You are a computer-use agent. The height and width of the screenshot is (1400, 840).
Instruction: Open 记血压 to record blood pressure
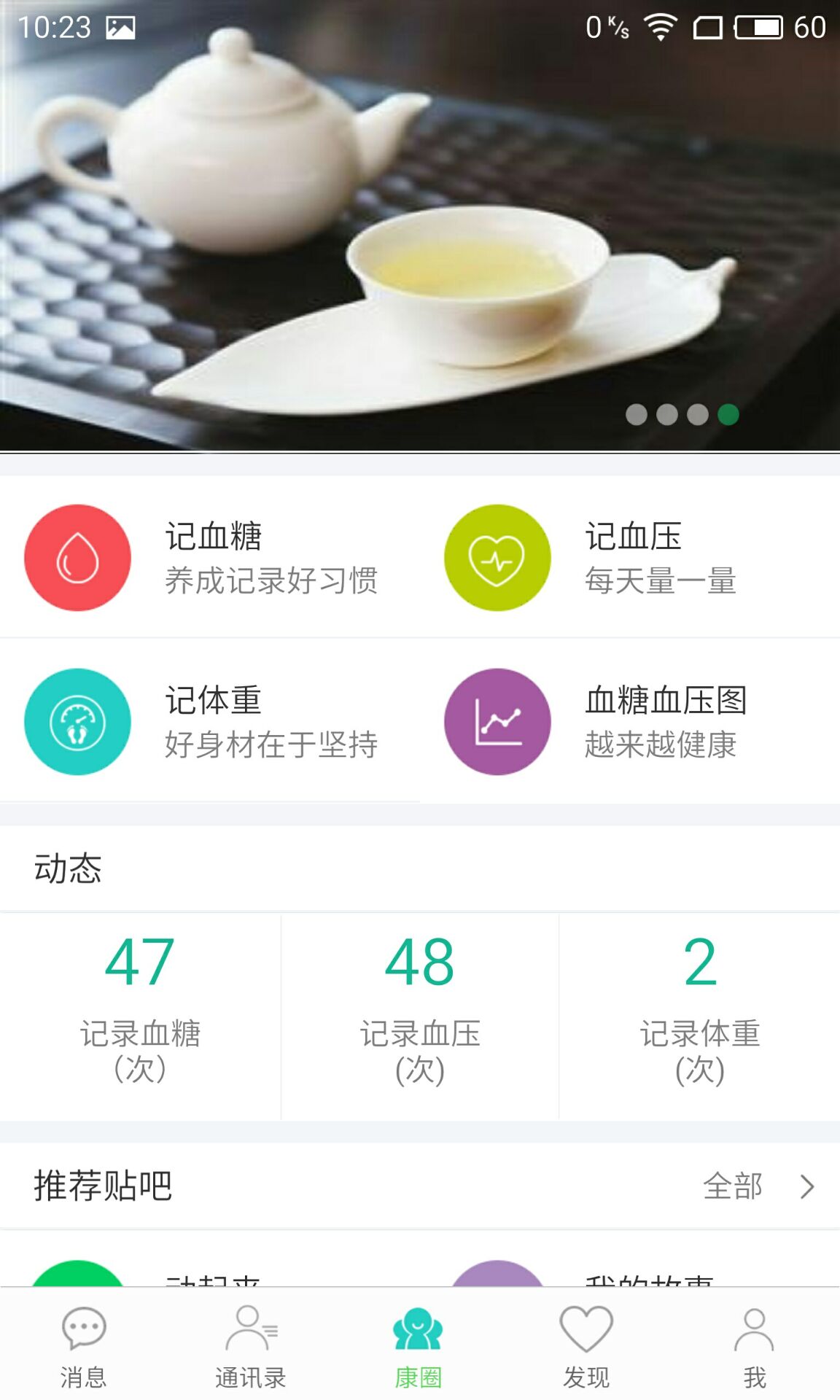(631, 558)
